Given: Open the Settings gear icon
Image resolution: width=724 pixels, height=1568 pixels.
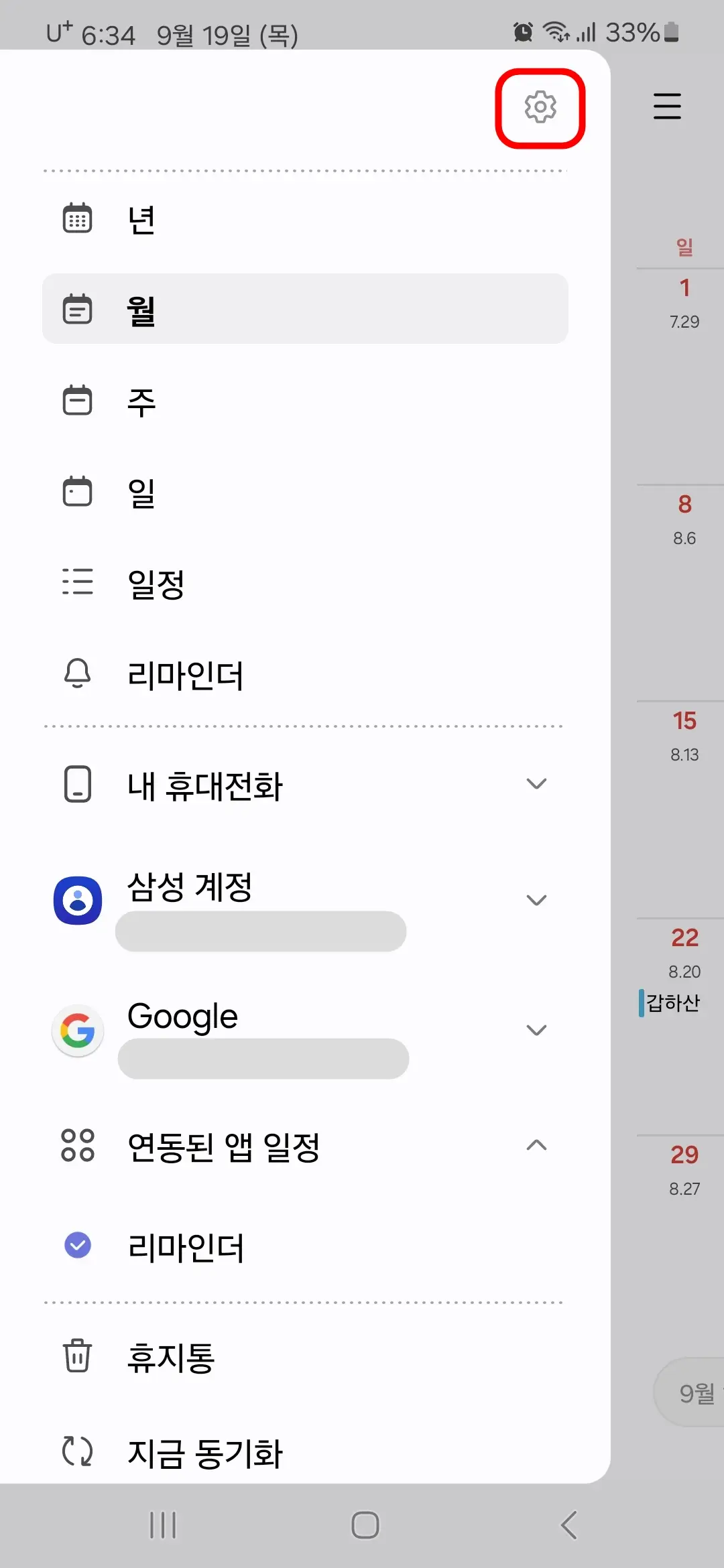Looking at the screenshot, I should 540,109.
